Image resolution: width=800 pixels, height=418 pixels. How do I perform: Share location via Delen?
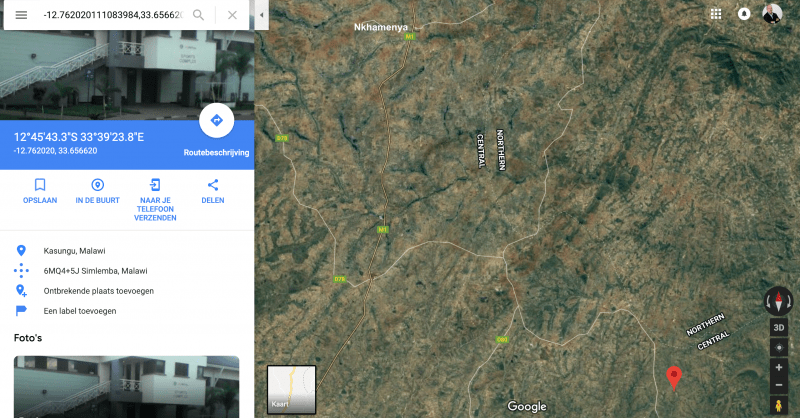(212, 191)
